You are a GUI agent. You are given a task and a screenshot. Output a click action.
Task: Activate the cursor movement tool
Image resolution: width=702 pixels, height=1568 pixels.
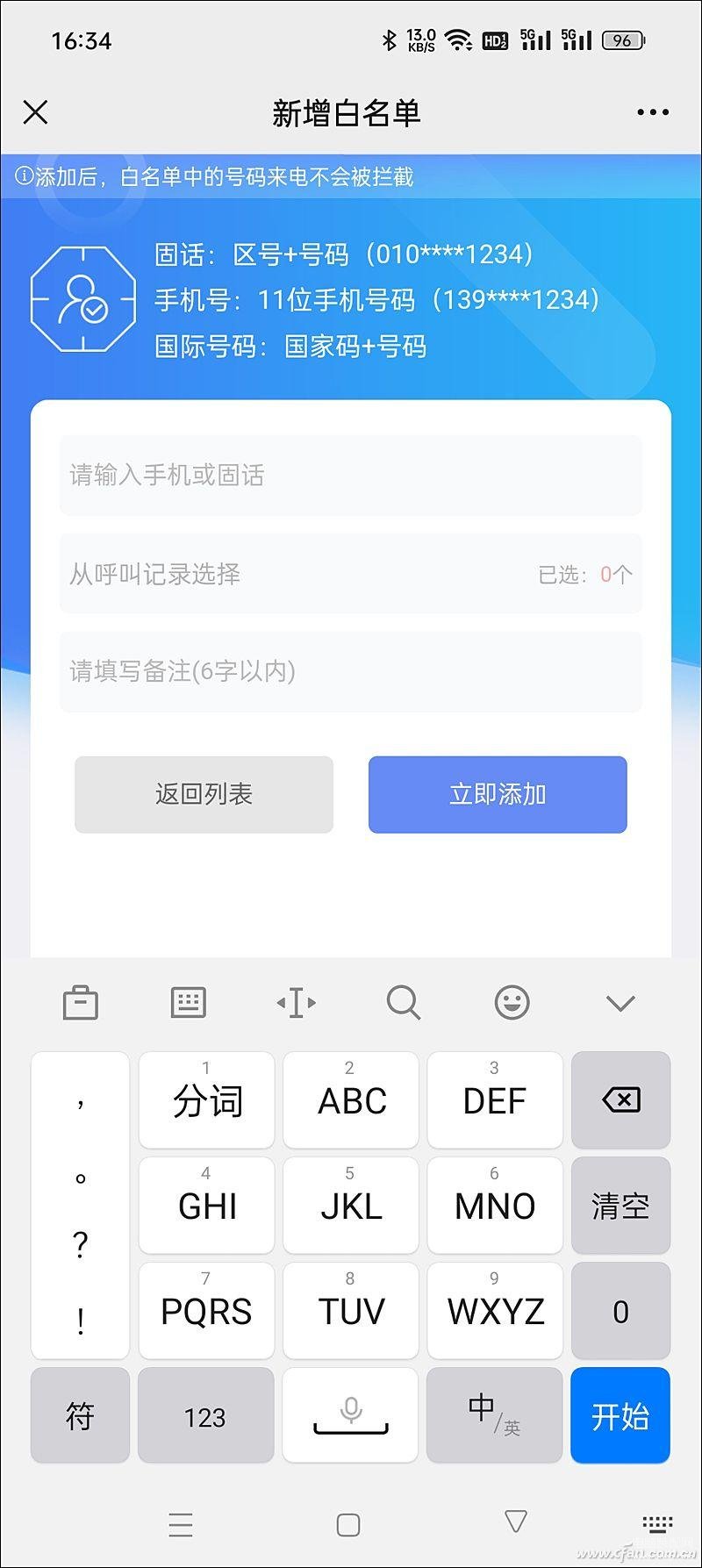point(297,1002)
